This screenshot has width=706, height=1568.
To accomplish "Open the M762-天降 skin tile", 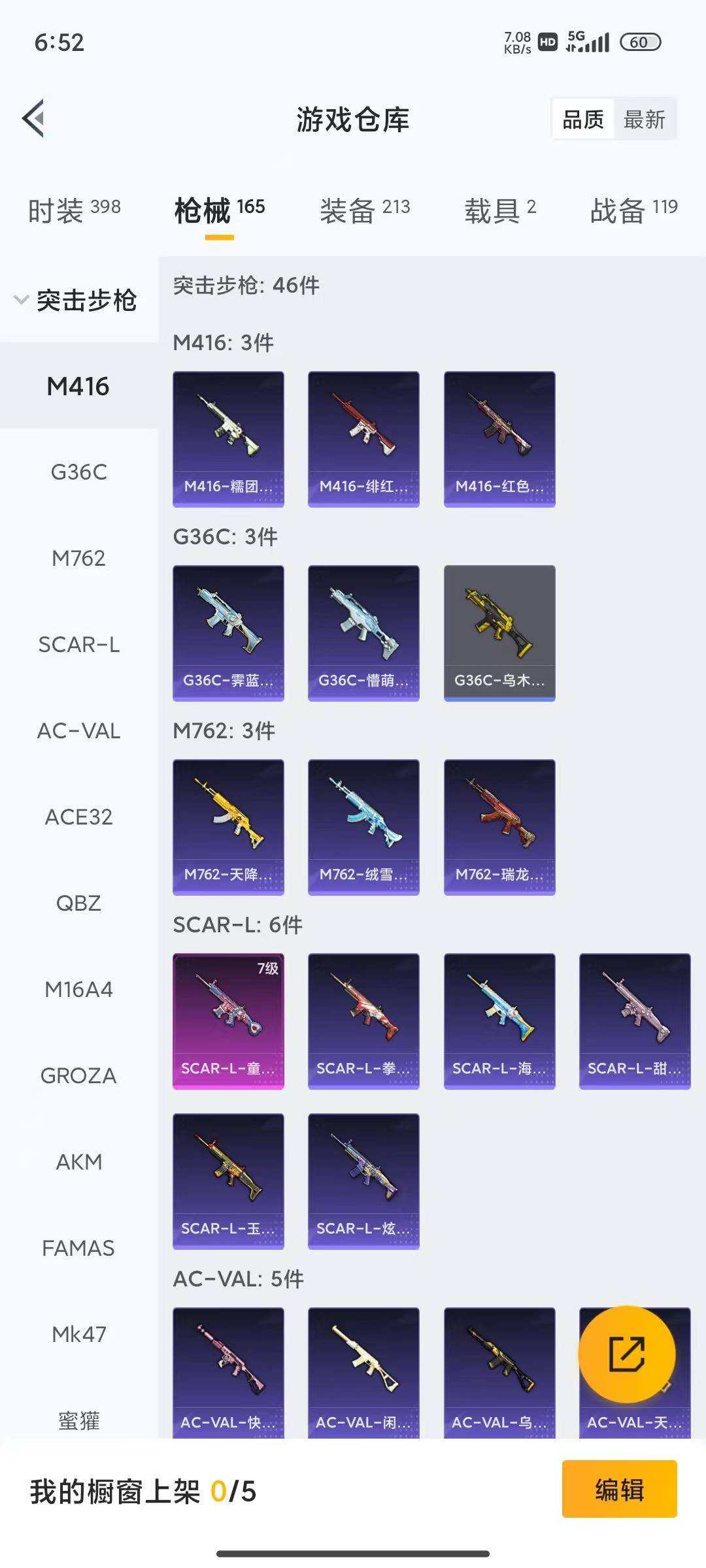I will 228,826.
